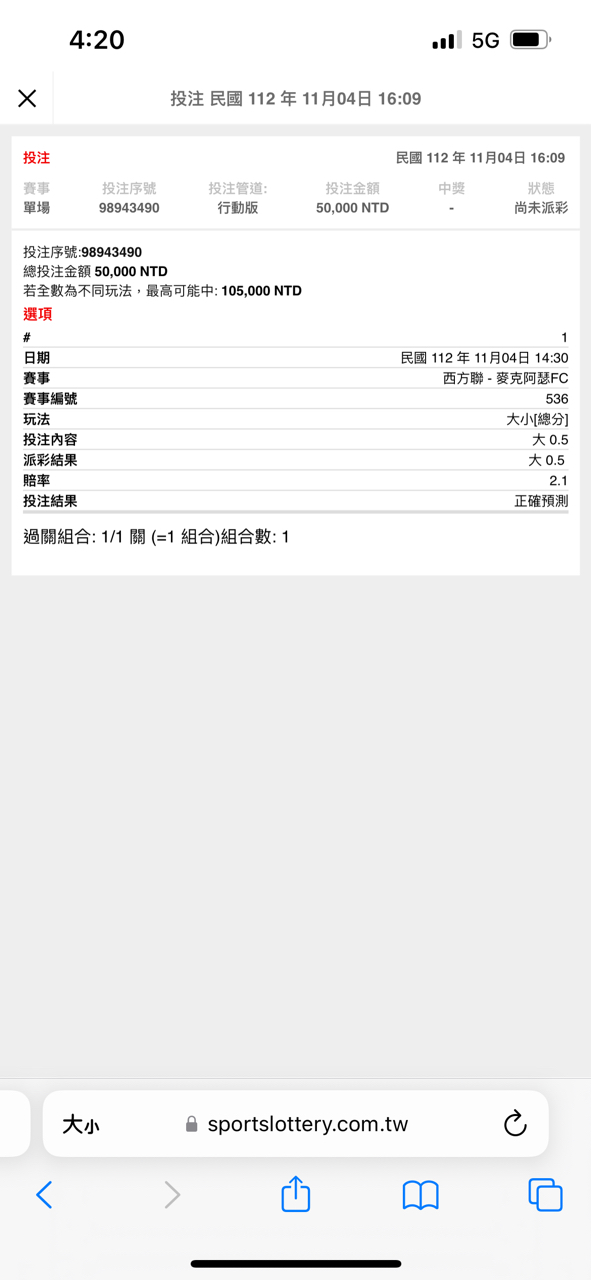Open the page text size menu
Screen dimensions: 591x1280
[x=81, y=1125]
